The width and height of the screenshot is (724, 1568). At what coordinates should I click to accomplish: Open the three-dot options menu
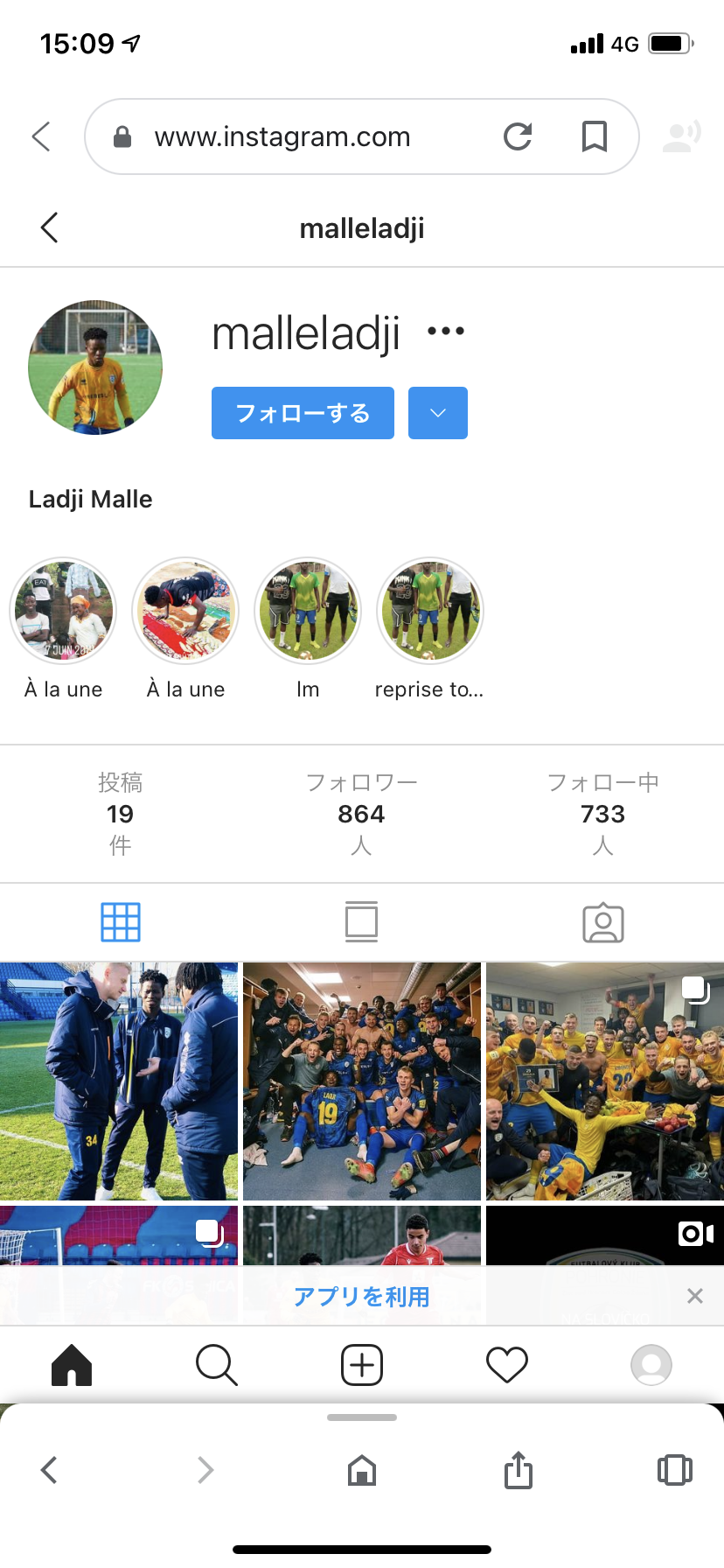tap(446, 331)
